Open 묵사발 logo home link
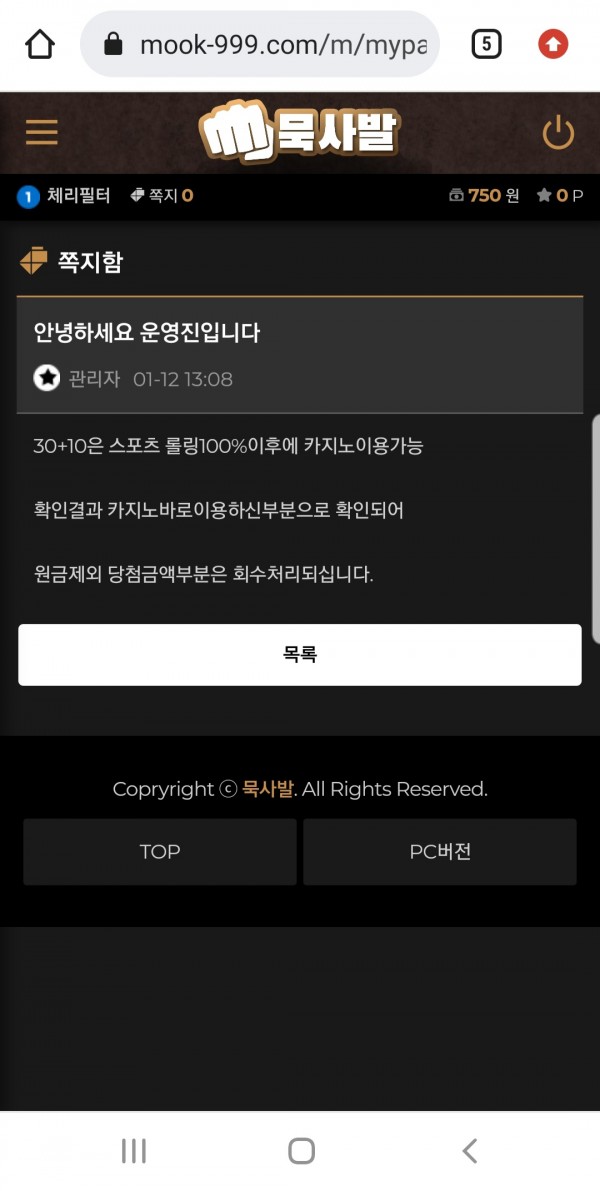Screen dimensions: 600x1191 (x=299, y=133)
